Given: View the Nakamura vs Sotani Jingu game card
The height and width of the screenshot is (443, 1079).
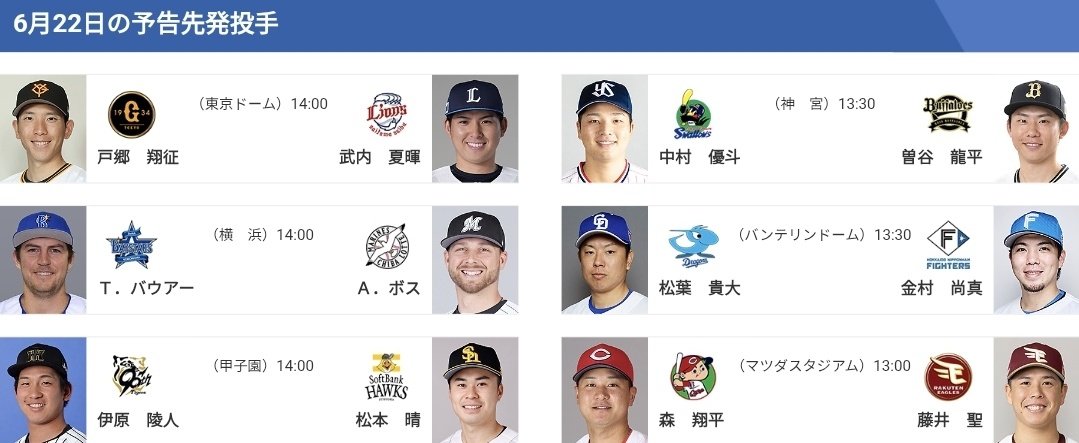Looking at the screenshot, I should [820, 129].
